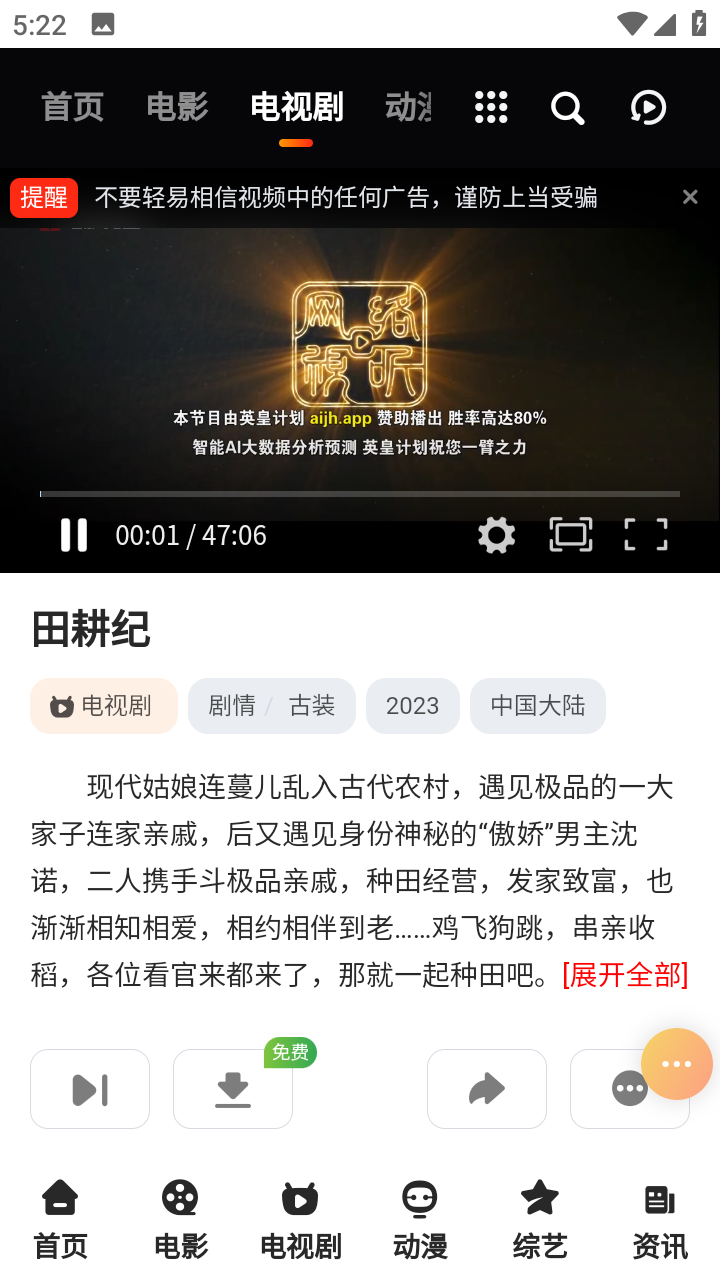Viewport: 720px width, 1280px height.
Task: Select the share icon for 田耕纪
Action: 486,1089
